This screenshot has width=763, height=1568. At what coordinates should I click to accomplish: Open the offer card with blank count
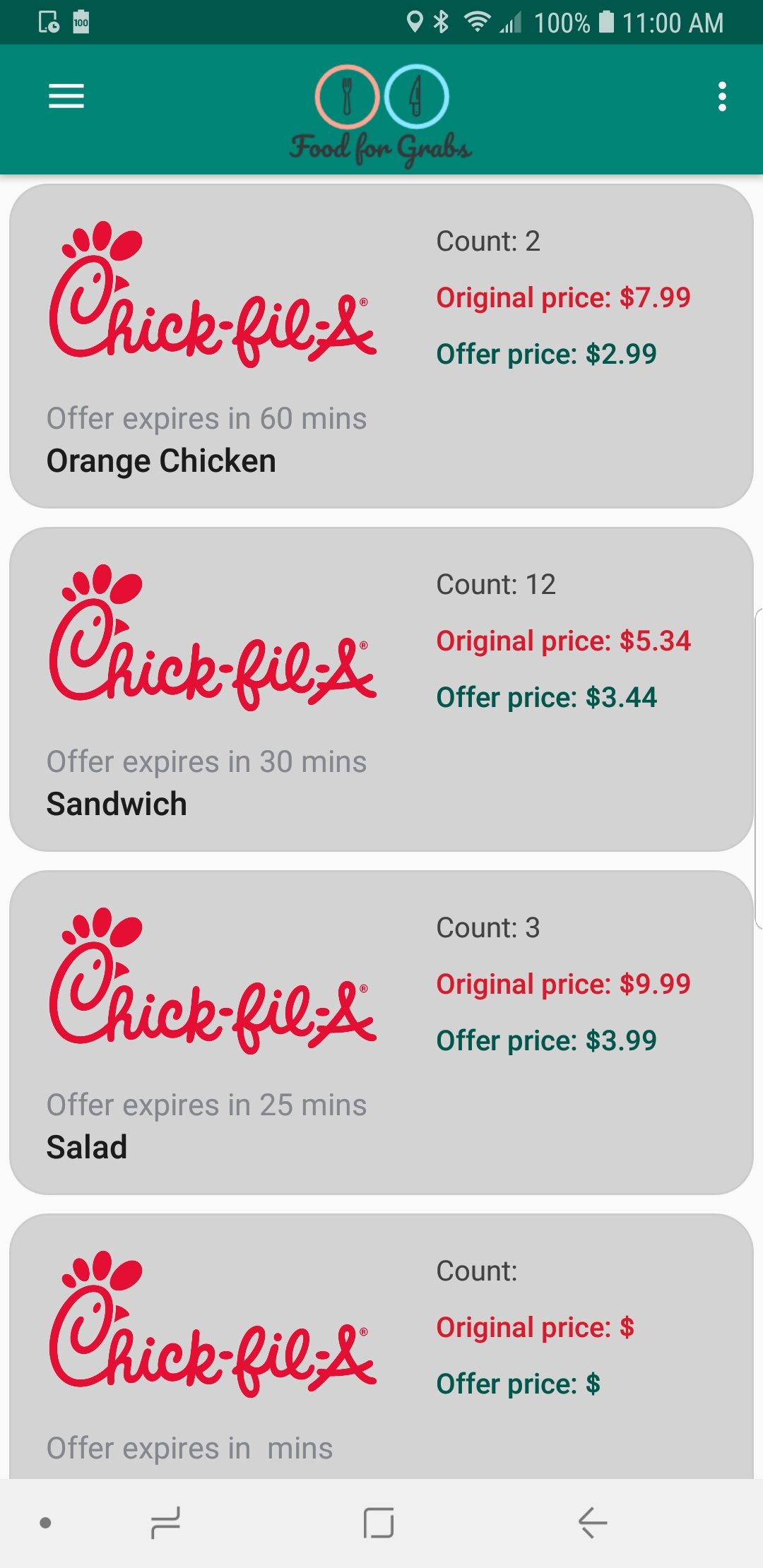coord(381,1346)
